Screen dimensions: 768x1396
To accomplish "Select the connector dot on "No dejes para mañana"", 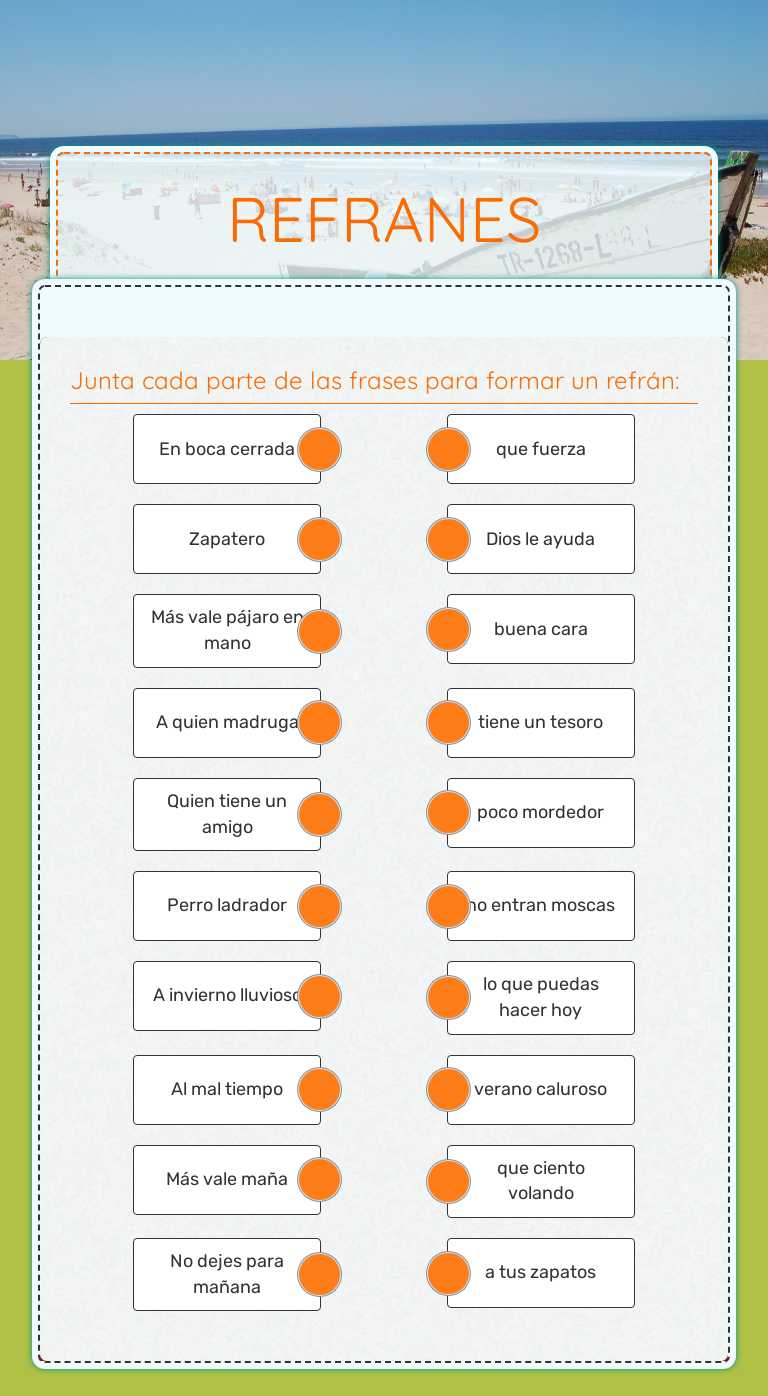I will (319, 1272).
